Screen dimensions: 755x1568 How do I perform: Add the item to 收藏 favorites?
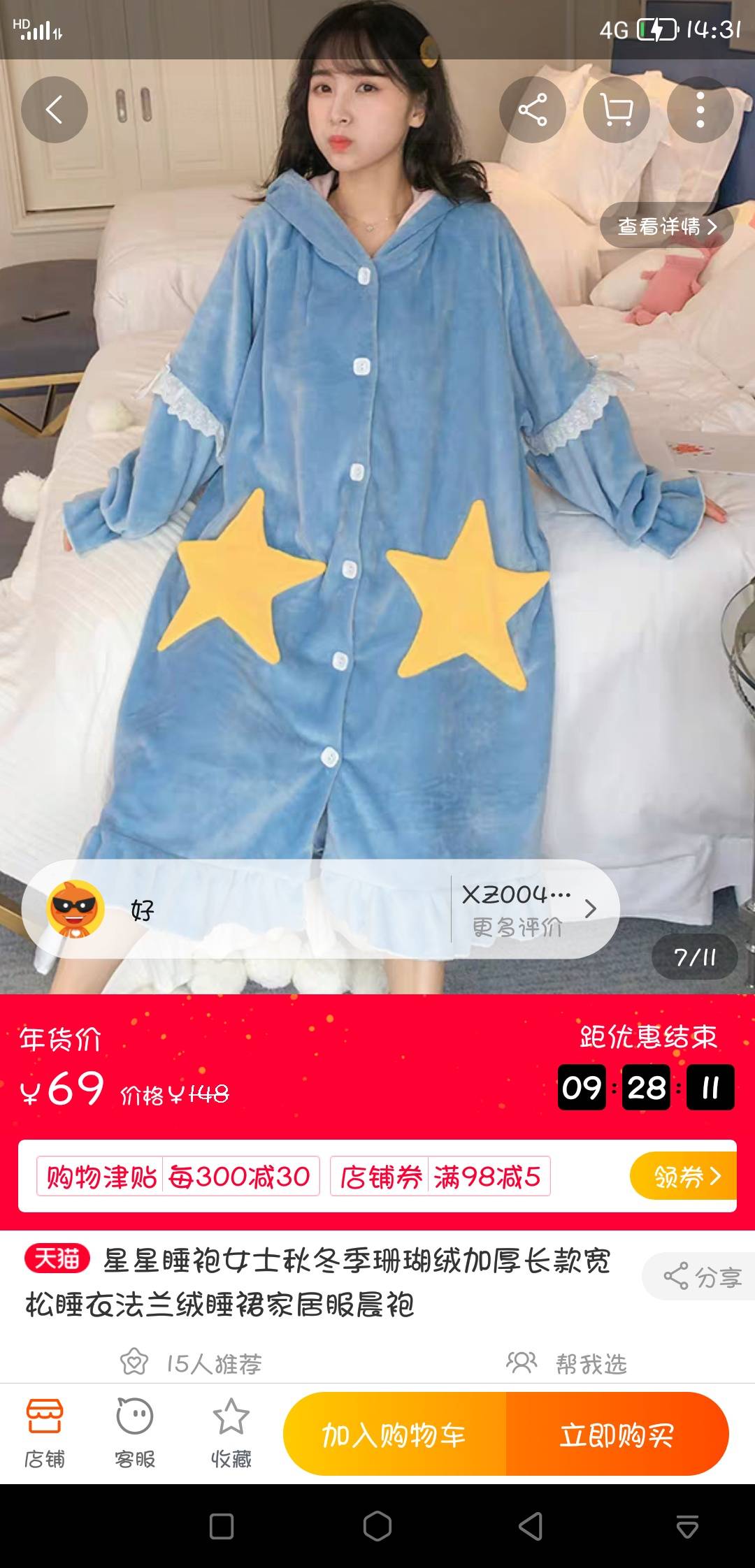231,1432
